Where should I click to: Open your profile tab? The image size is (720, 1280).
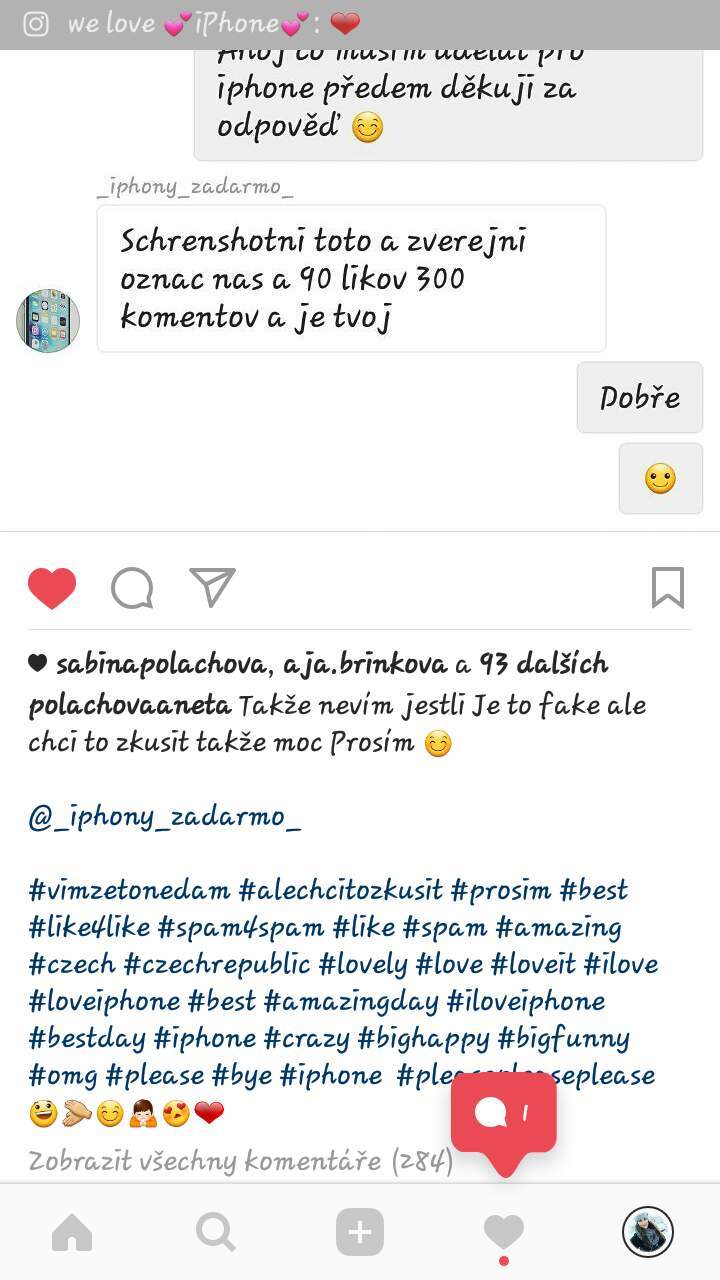click(x=648, y=1231)
